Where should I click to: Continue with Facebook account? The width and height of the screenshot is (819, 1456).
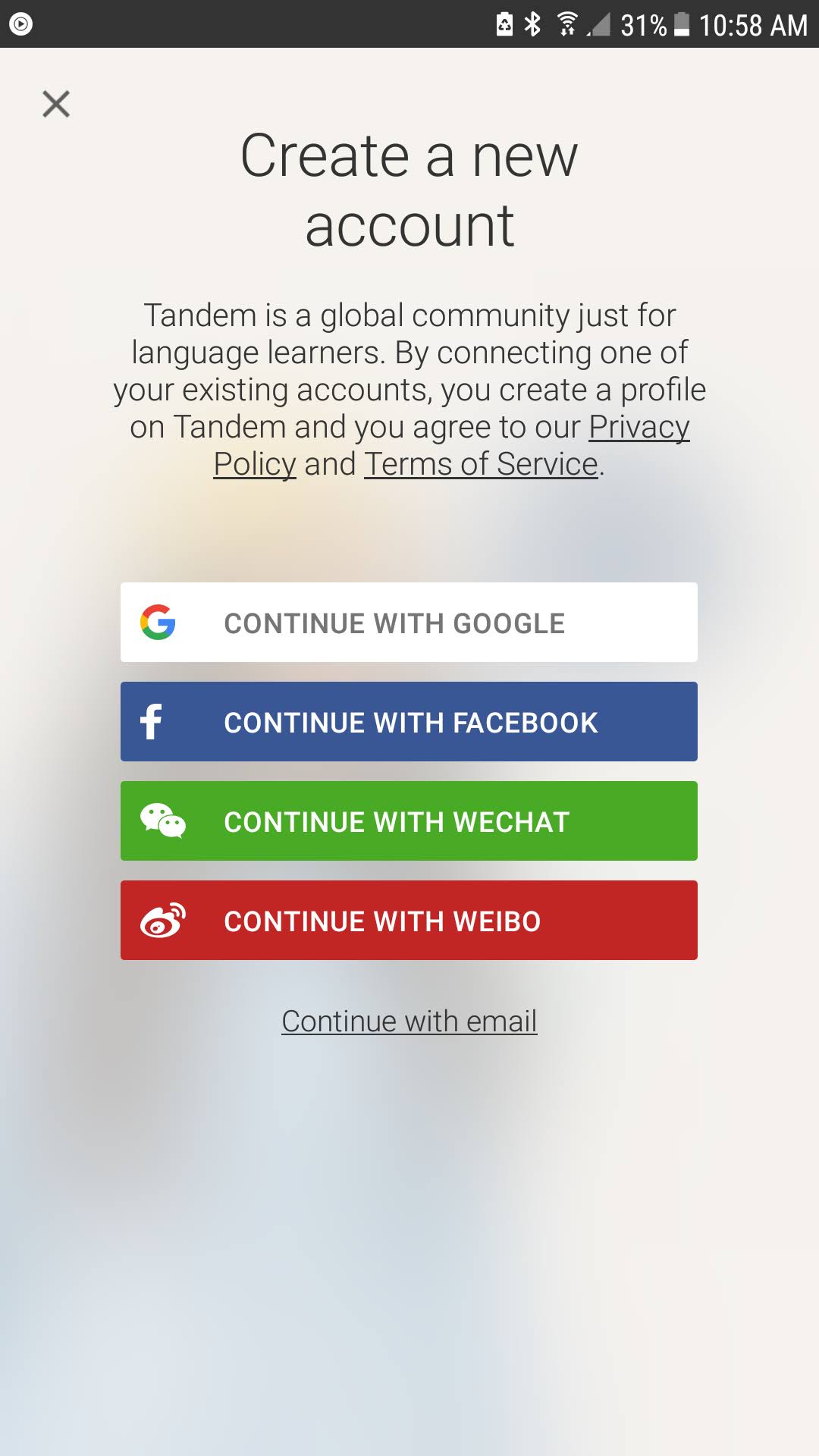(409, 722)
